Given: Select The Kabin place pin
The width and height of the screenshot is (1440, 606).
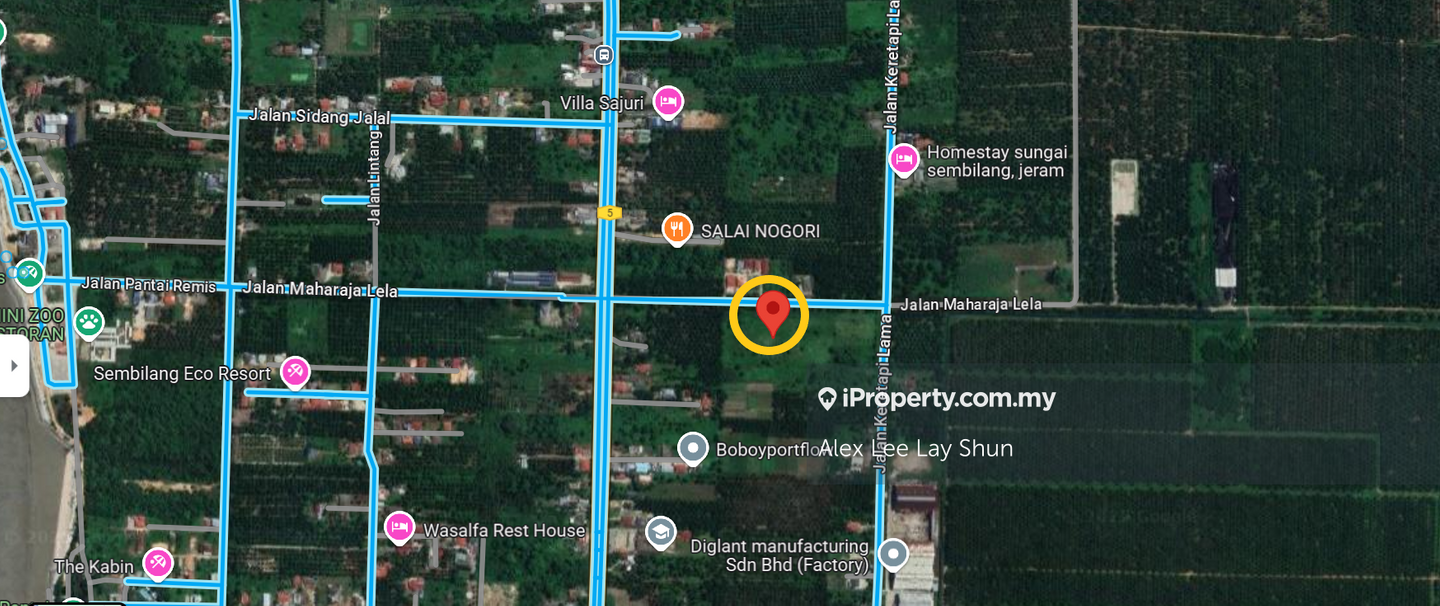Looking at the screenshot, I should tap(158, 564).
